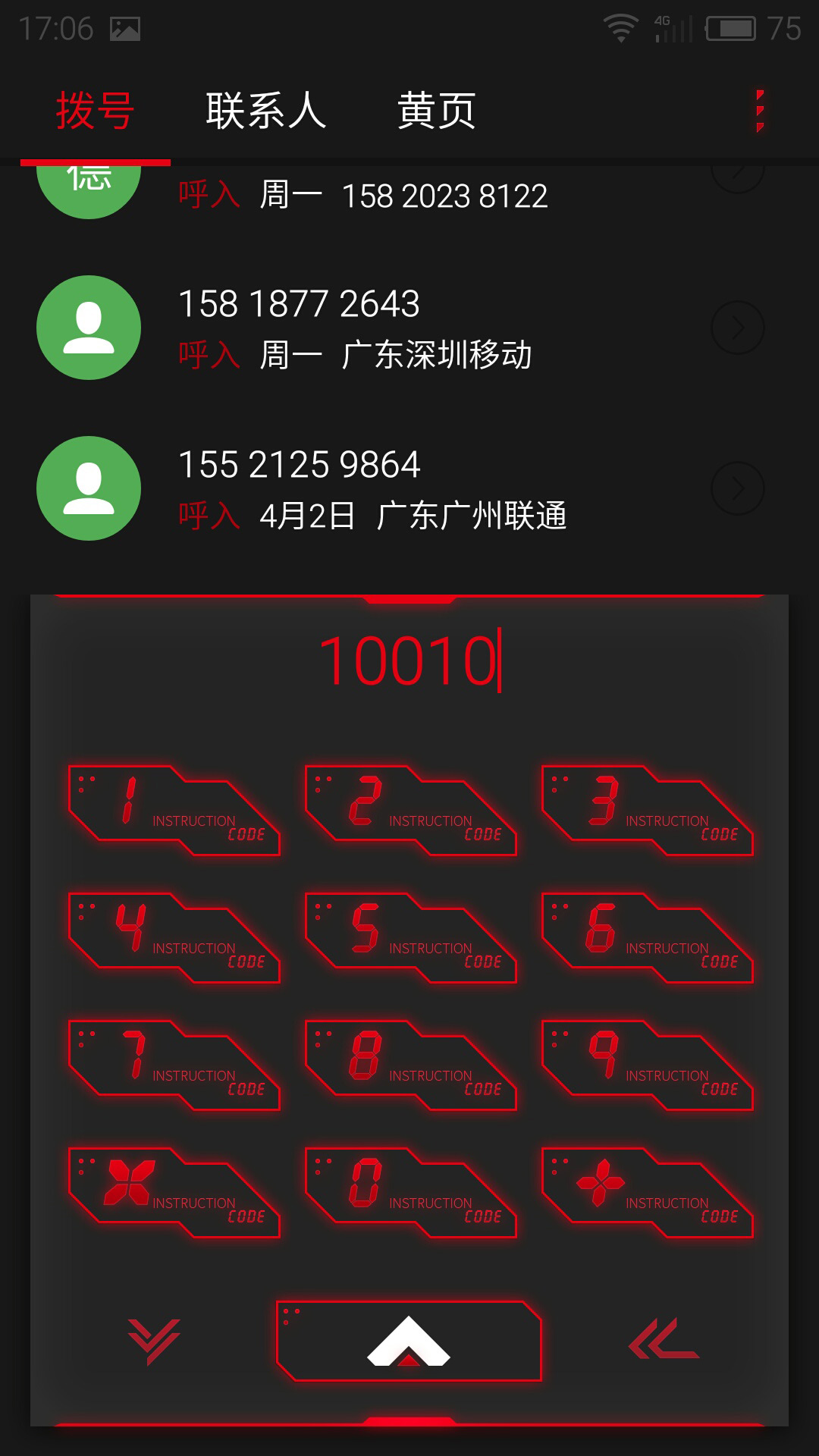
Task: Tap keypad digit 8
Action: pos(411,1065)
